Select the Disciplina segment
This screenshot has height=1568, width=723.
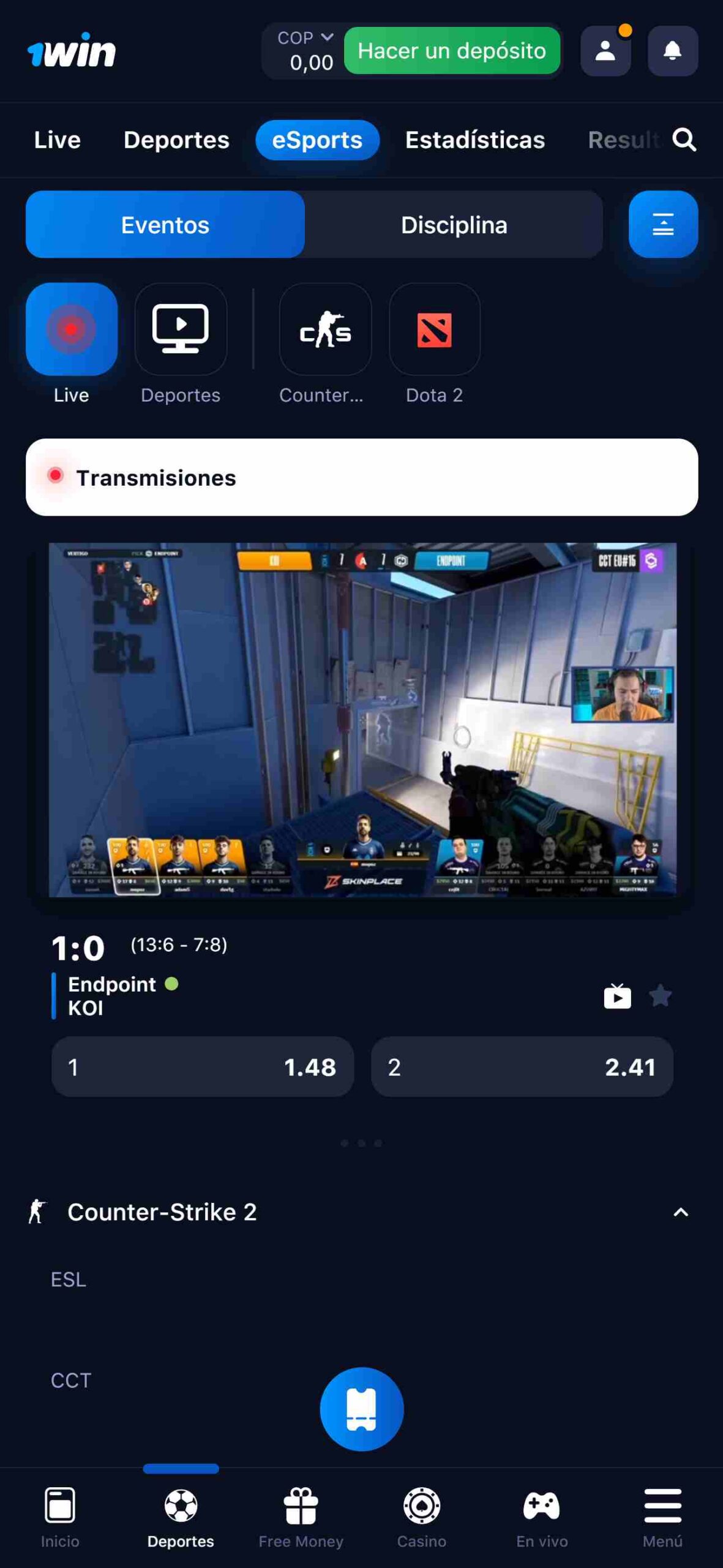coord(454,225)
